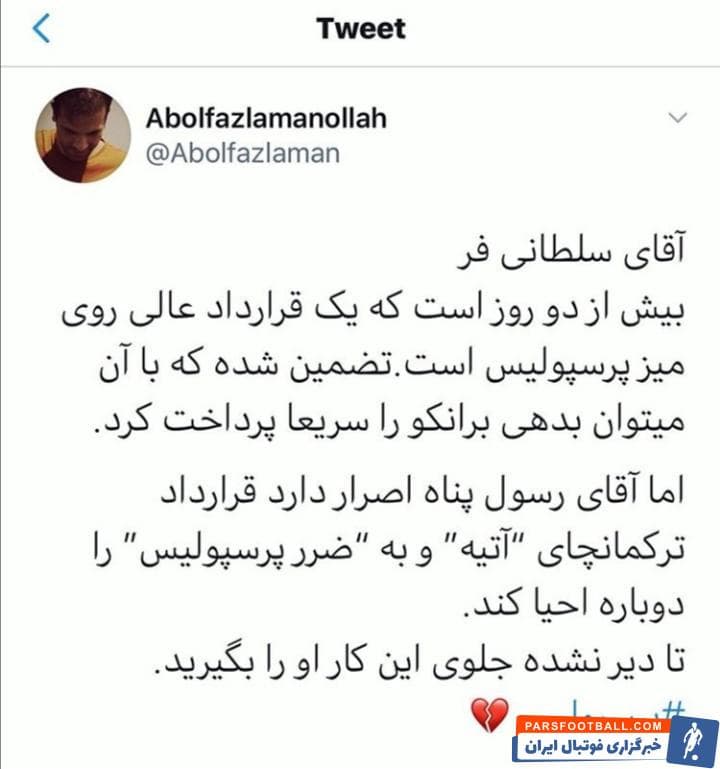
Task: Open Abolfazlamanollah's profile picture
Action: point(83,135)
